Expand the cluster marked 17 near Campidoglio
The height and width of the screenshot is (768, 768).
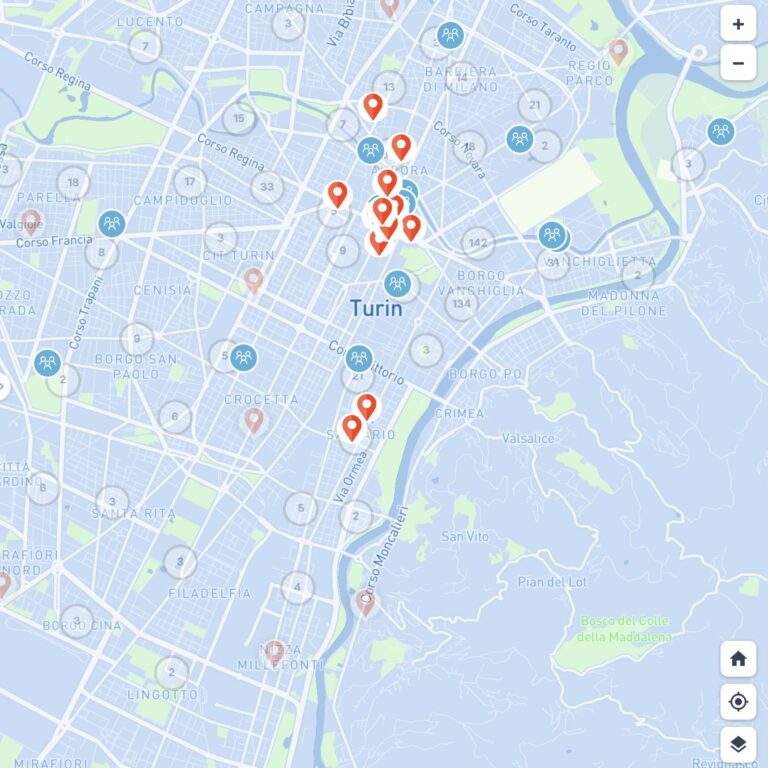pos(190,182)
